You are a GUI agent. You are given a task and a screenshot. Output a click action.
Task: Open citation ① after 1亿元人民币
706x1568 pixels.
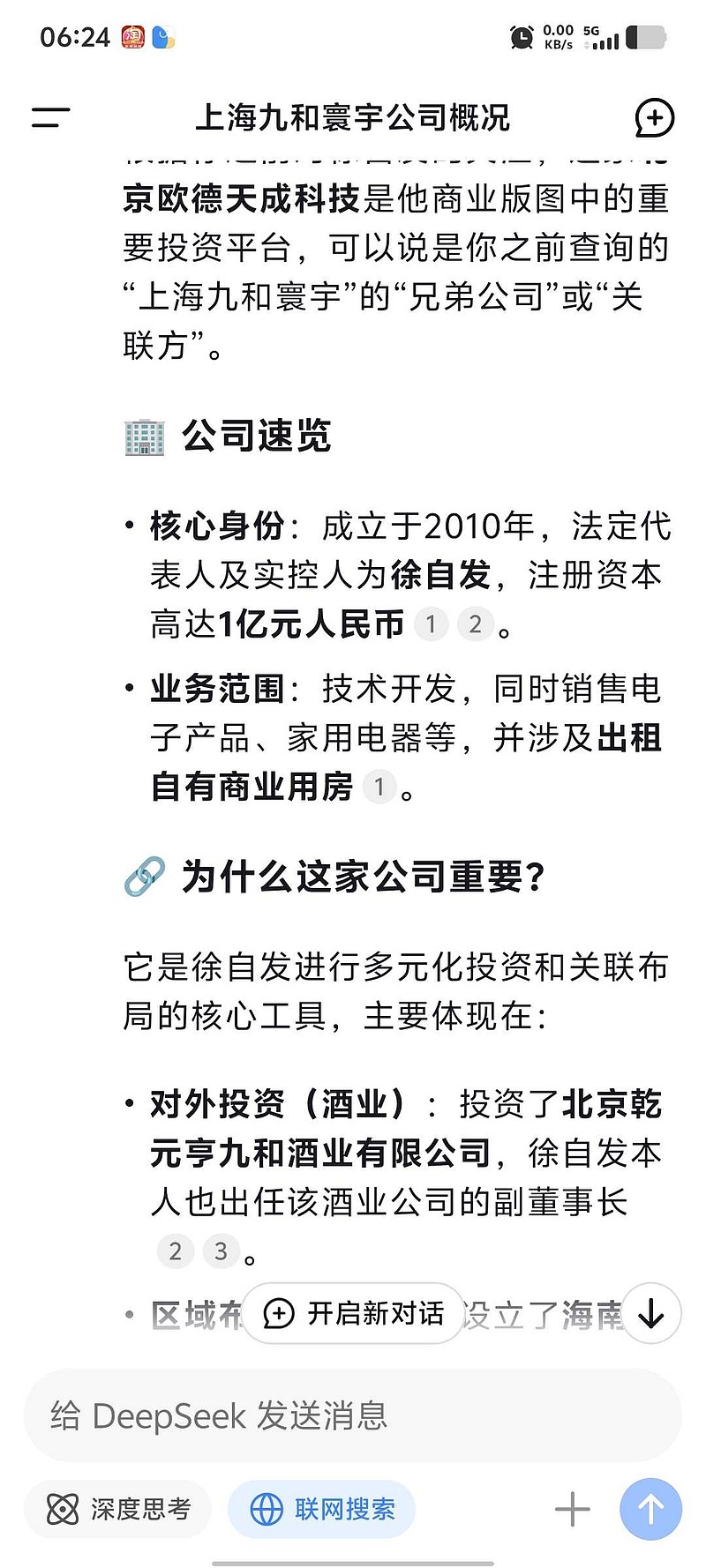(431, 624)
